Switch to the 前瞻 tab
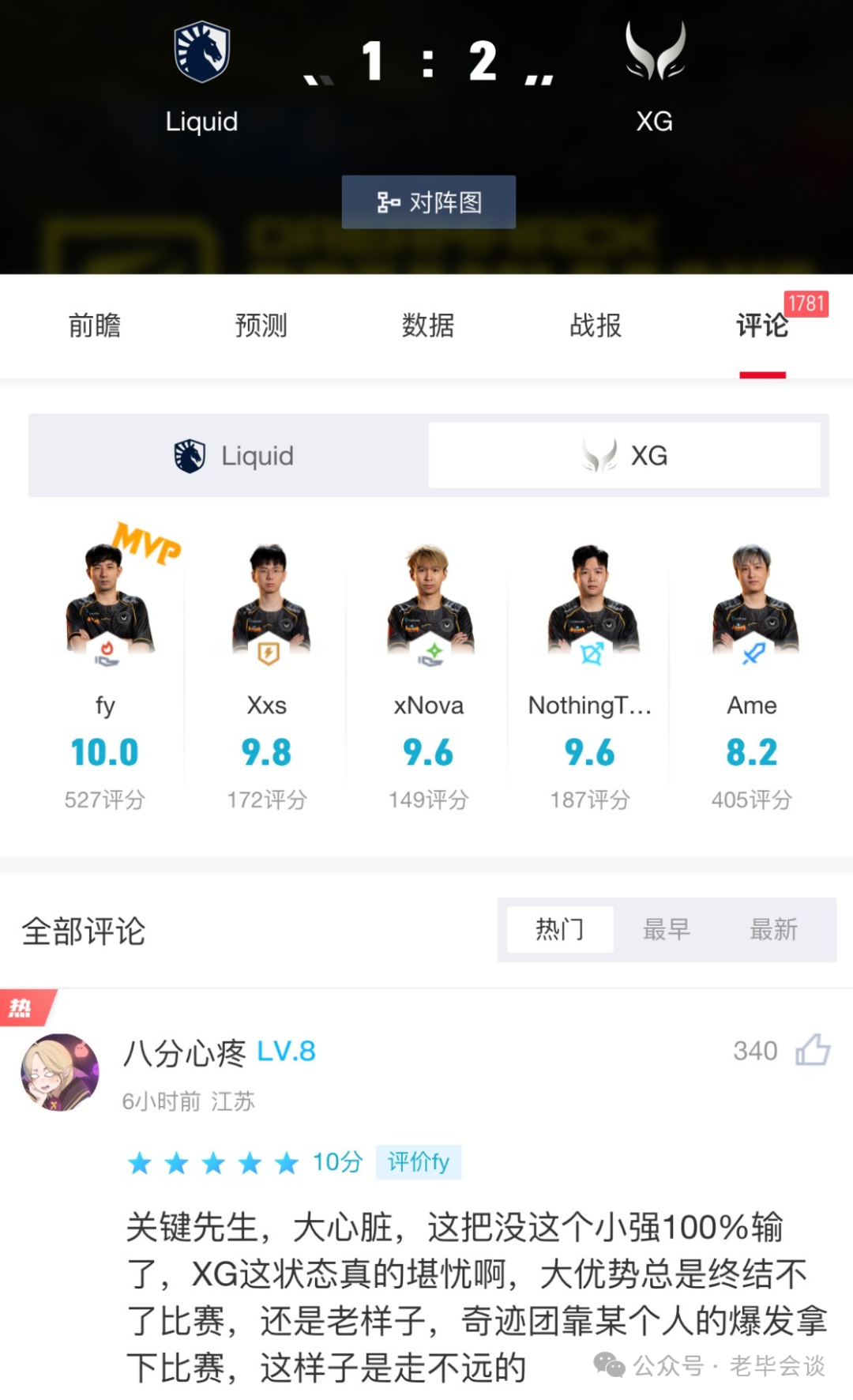The height and width of the screenshot is (1400, 853). (95, 326)
